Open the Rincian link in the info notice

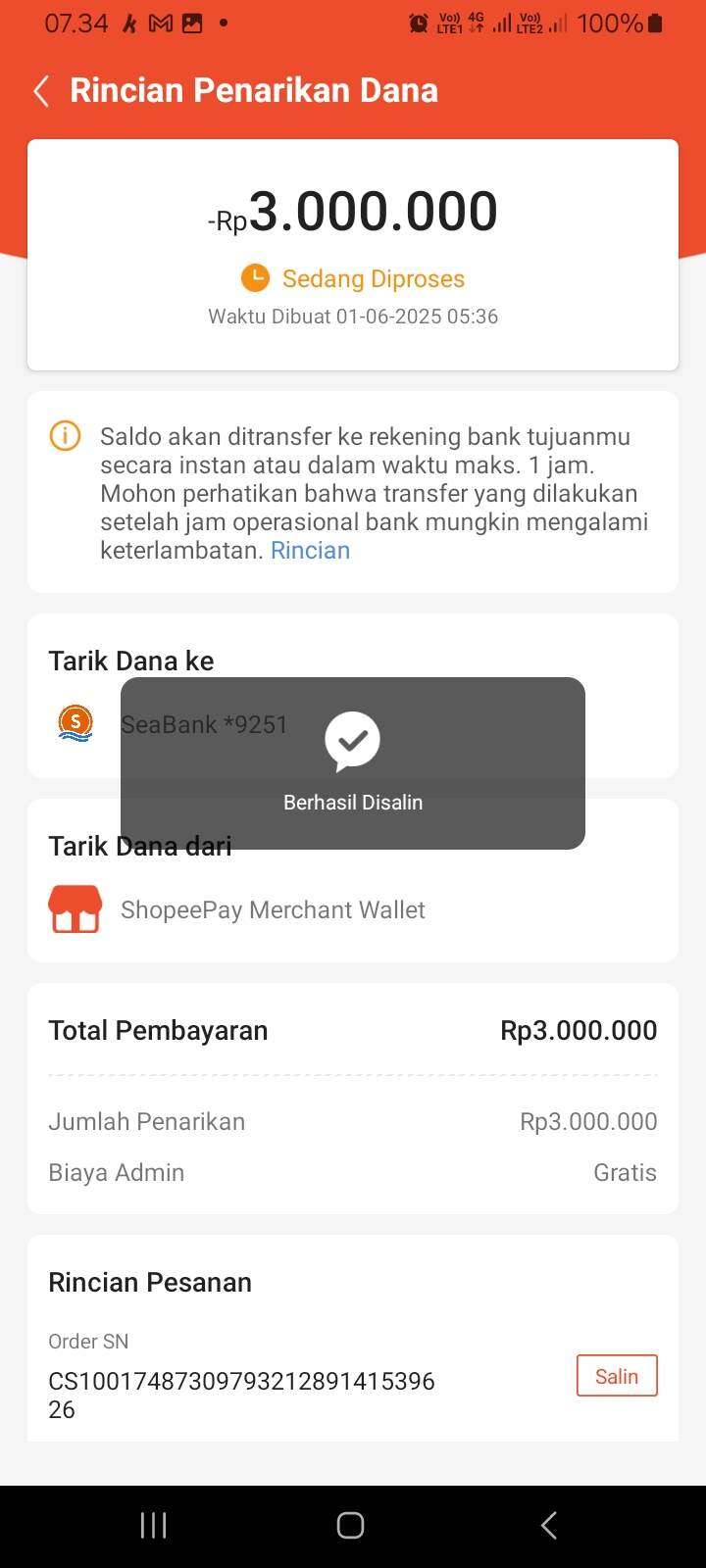pyautogui.click(x=310, y=551)
